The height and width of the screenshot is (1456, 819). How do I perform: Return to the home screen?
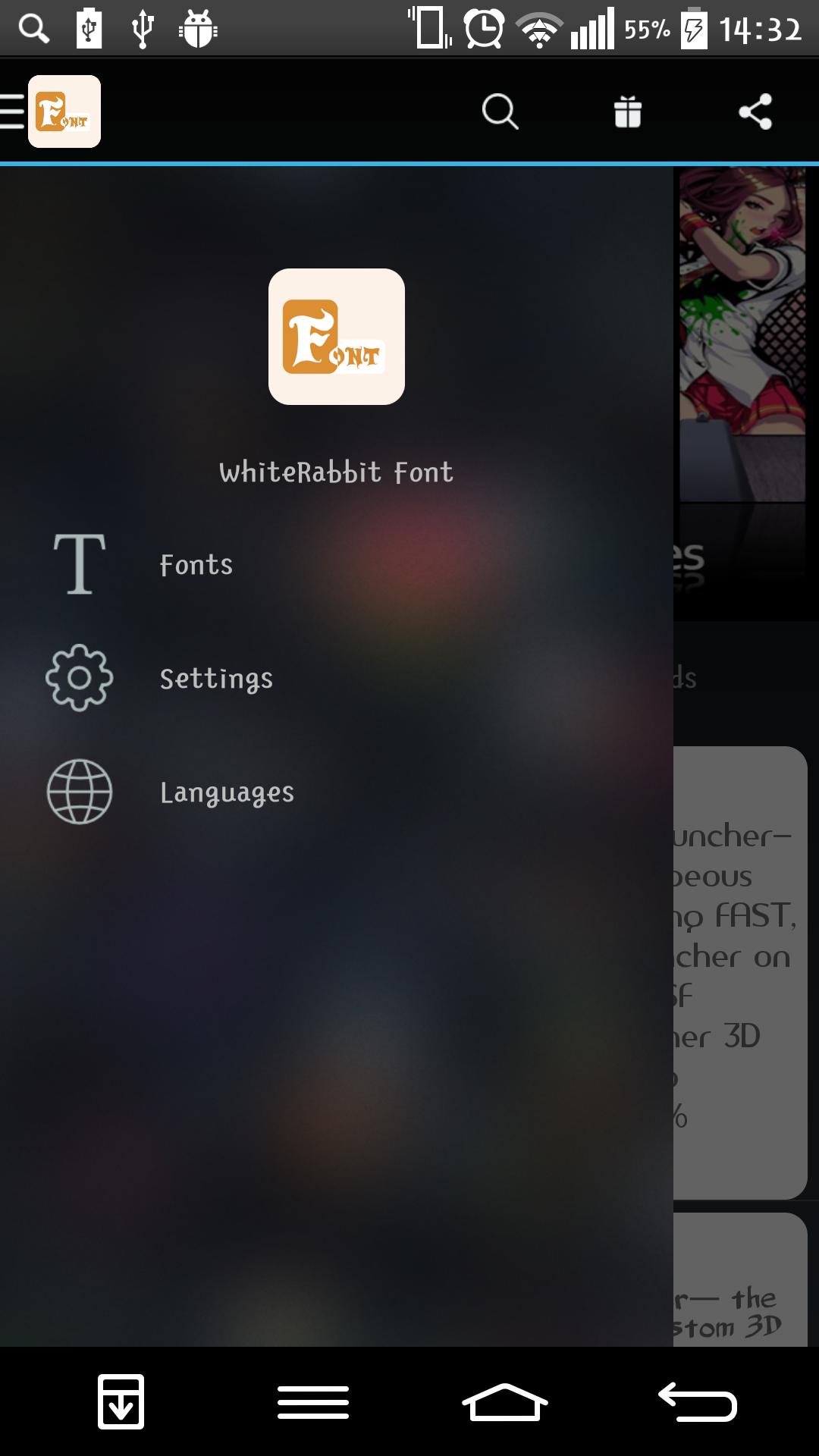(x=505, y=1401)
